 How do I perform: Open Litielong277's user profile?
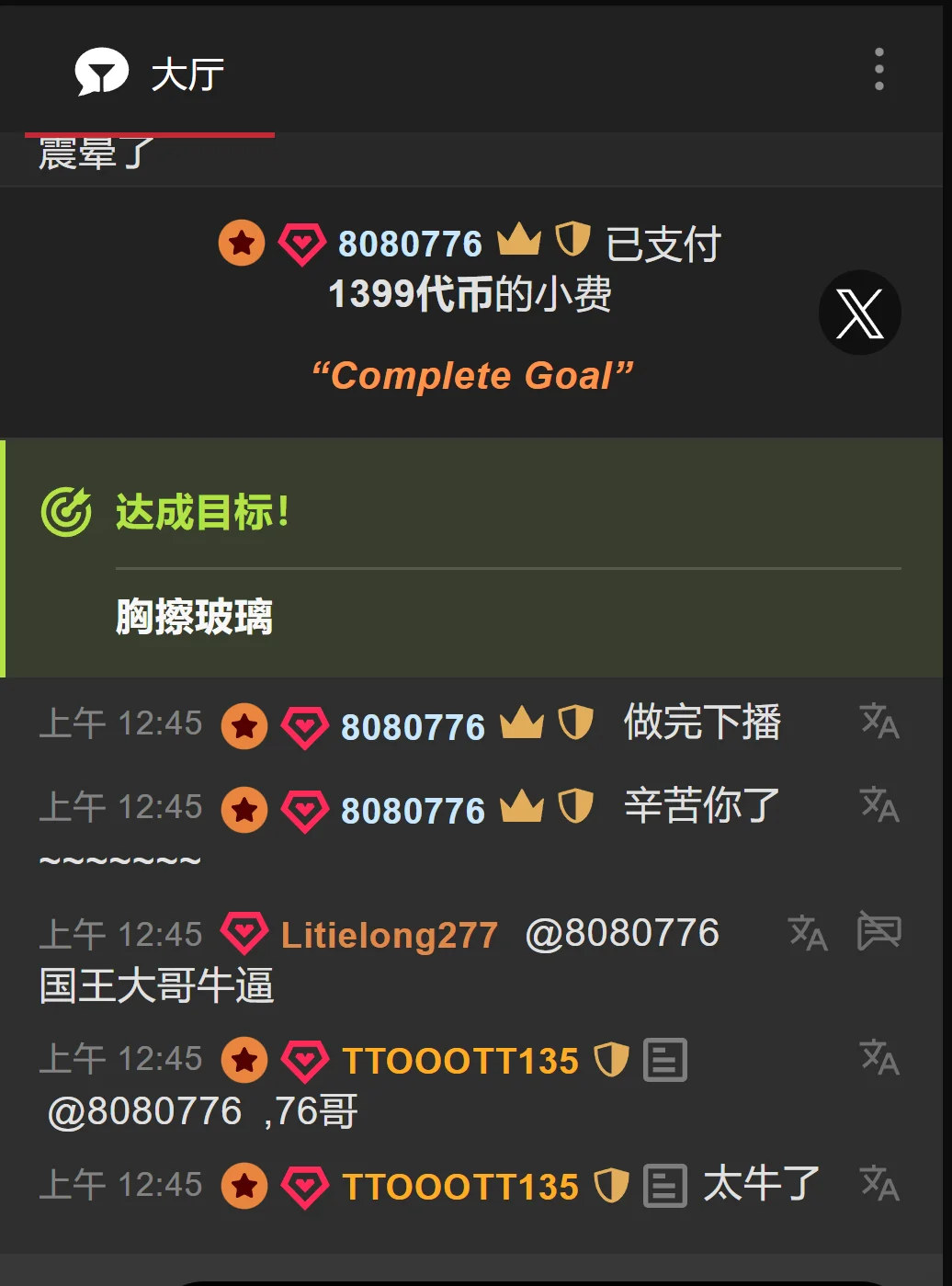pos(389,935)
